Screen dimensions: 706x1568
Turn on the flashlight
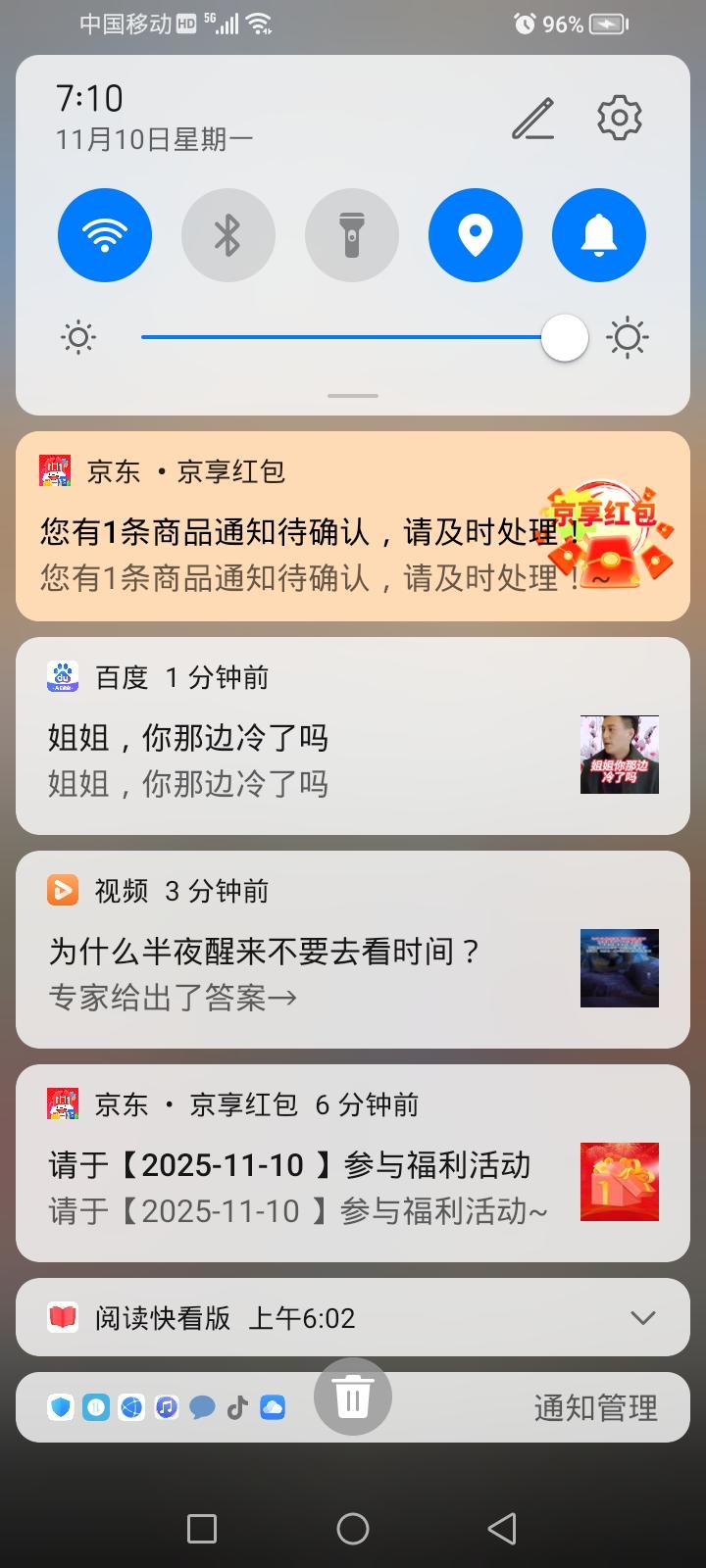point(352,235)
